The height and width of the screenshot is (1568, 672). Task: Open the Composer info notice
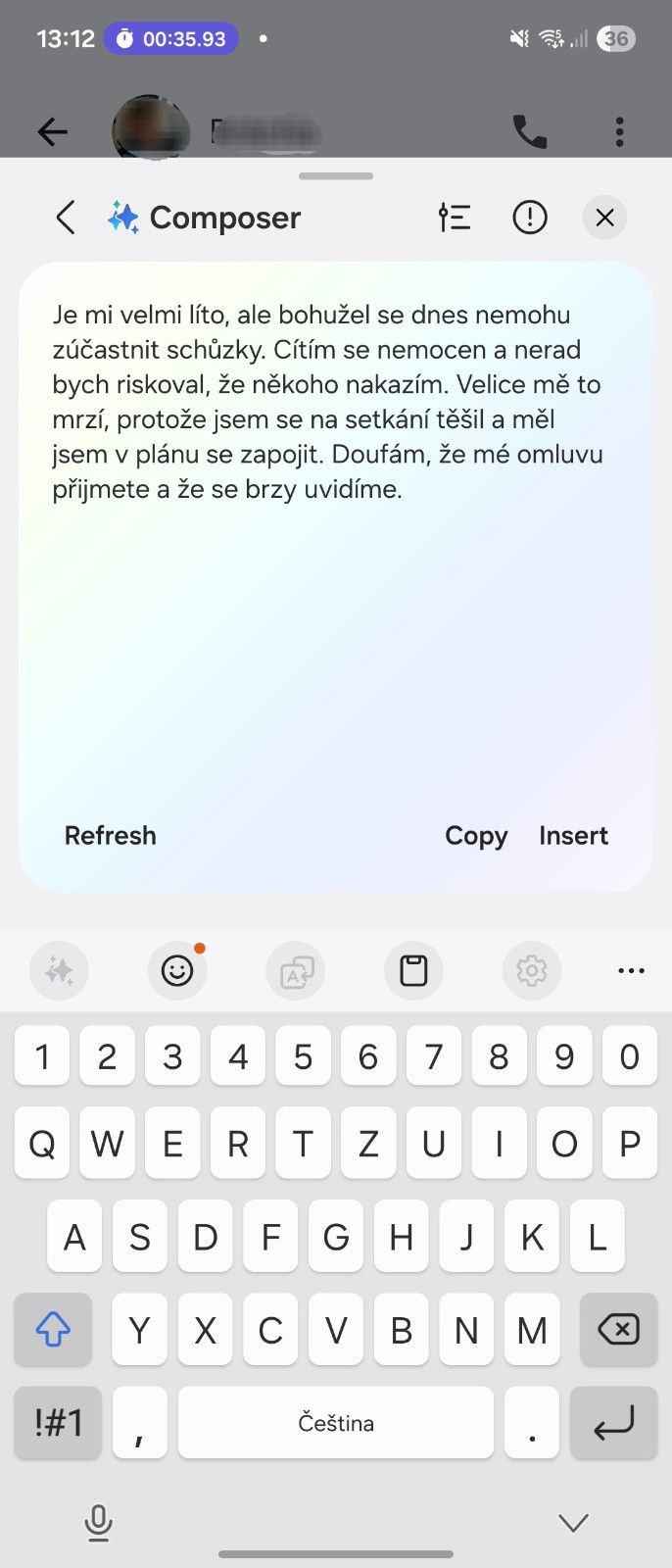(530, 218)
